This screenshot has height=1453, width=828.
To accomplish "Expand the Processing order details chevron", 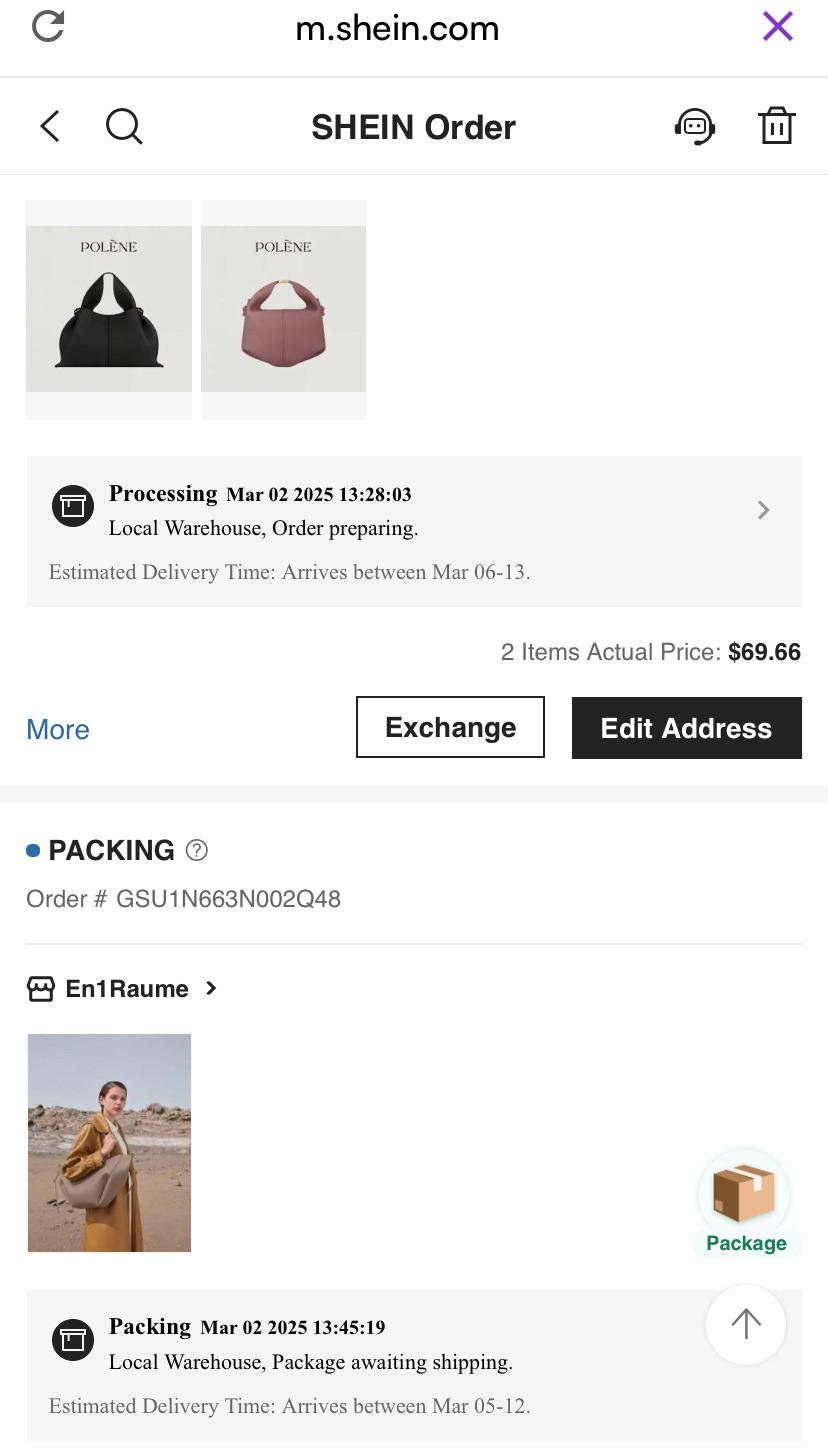I will click(x=763, y=510).
